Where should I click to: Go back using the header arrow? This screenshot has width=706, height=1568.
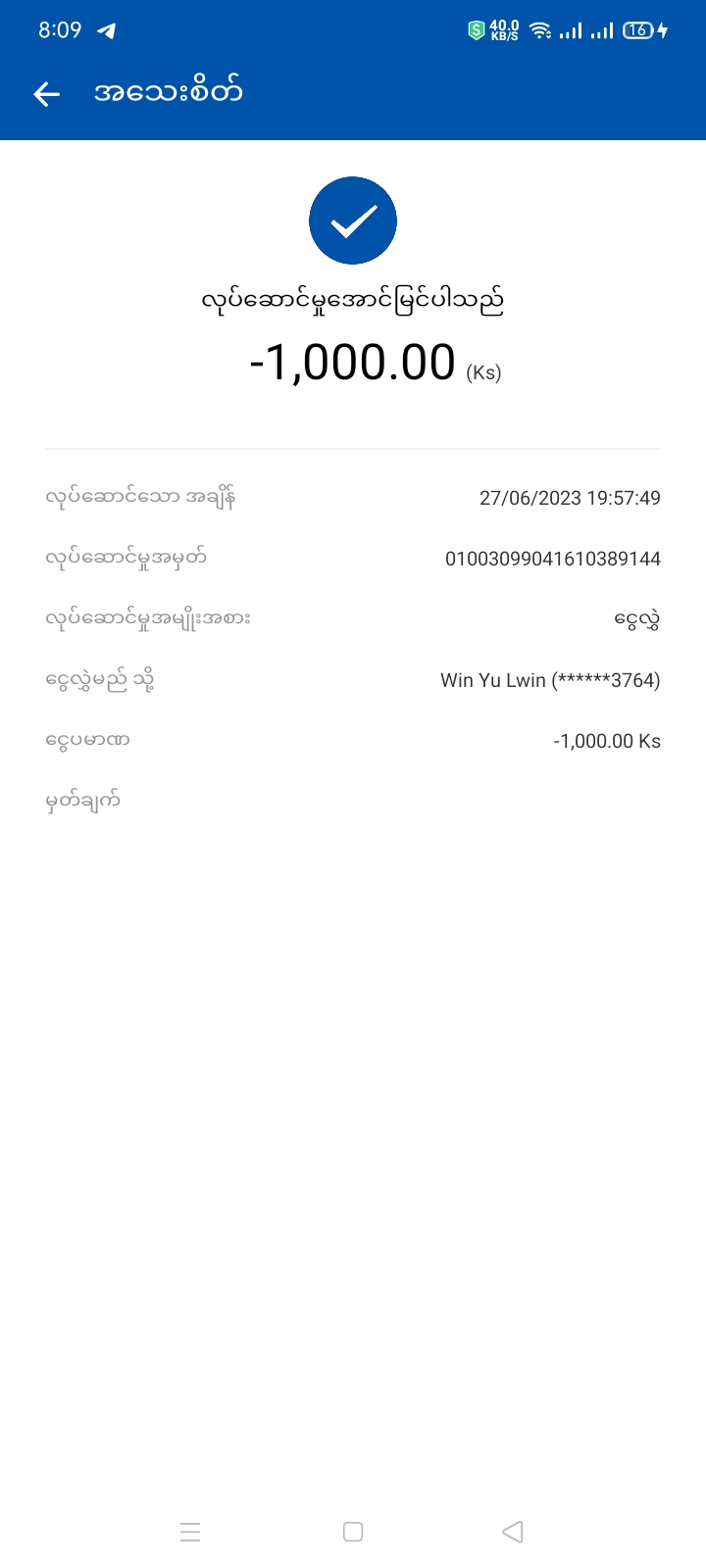click(47, 94)
